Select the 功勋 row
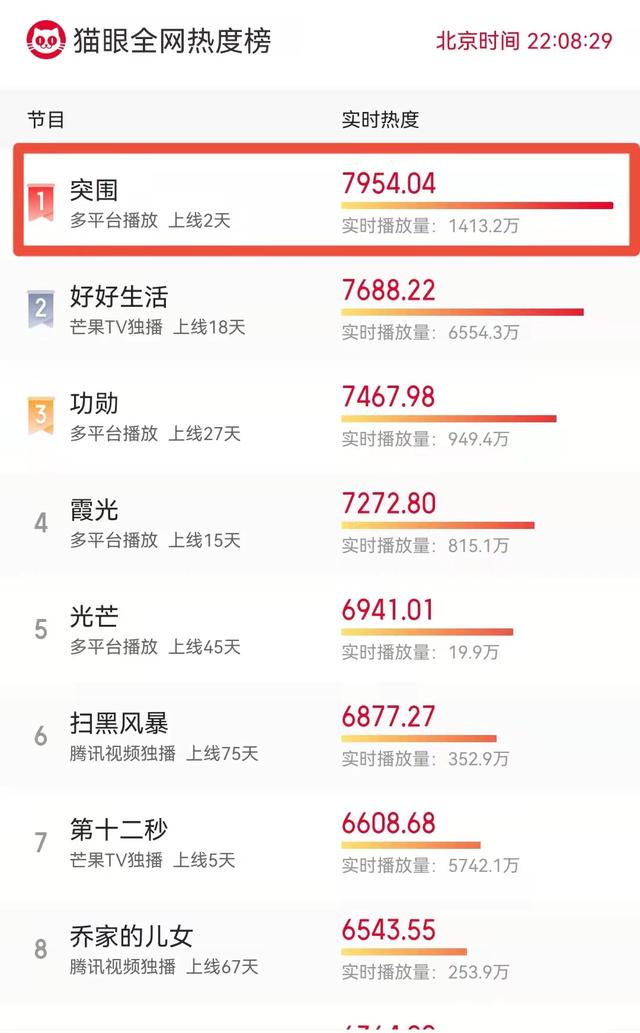 coord(94,403)
